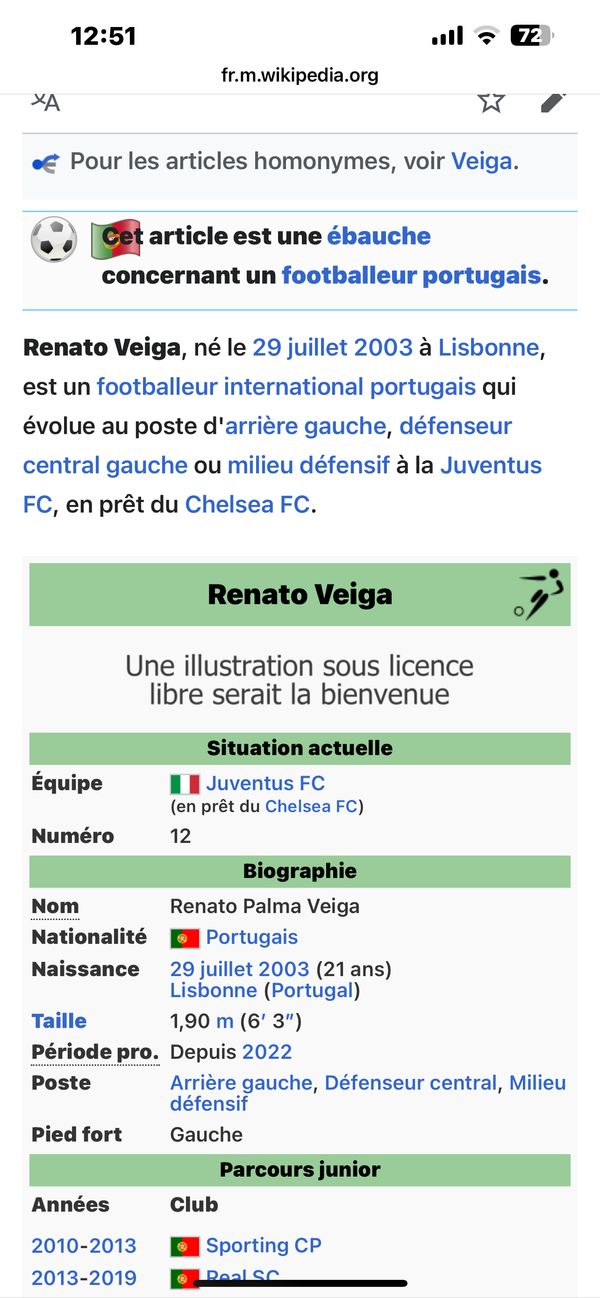The image size is (600, 1298).
Task: Open the Veiga disambiguation link
Action: click(482, 161)
